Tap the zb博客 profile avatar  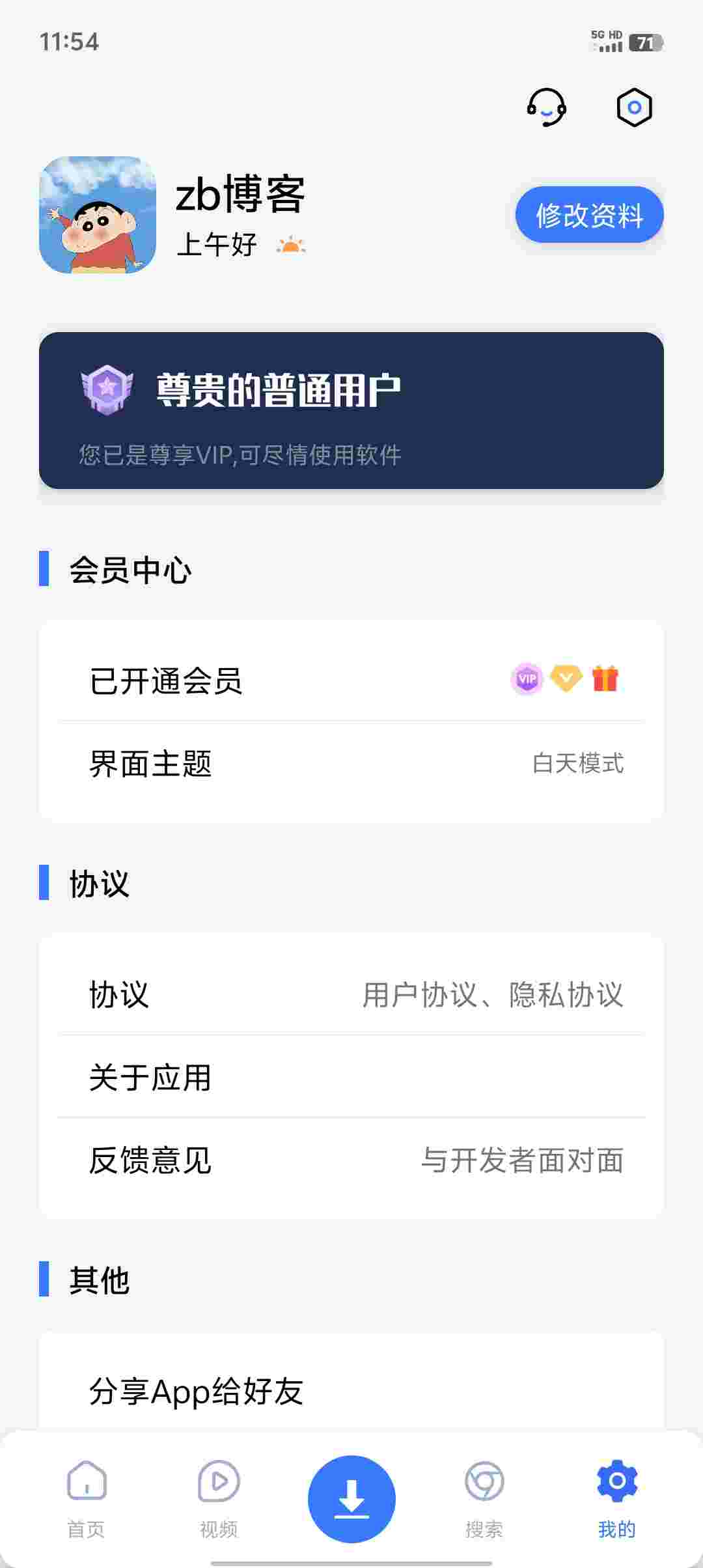click(x=98, y=215)
